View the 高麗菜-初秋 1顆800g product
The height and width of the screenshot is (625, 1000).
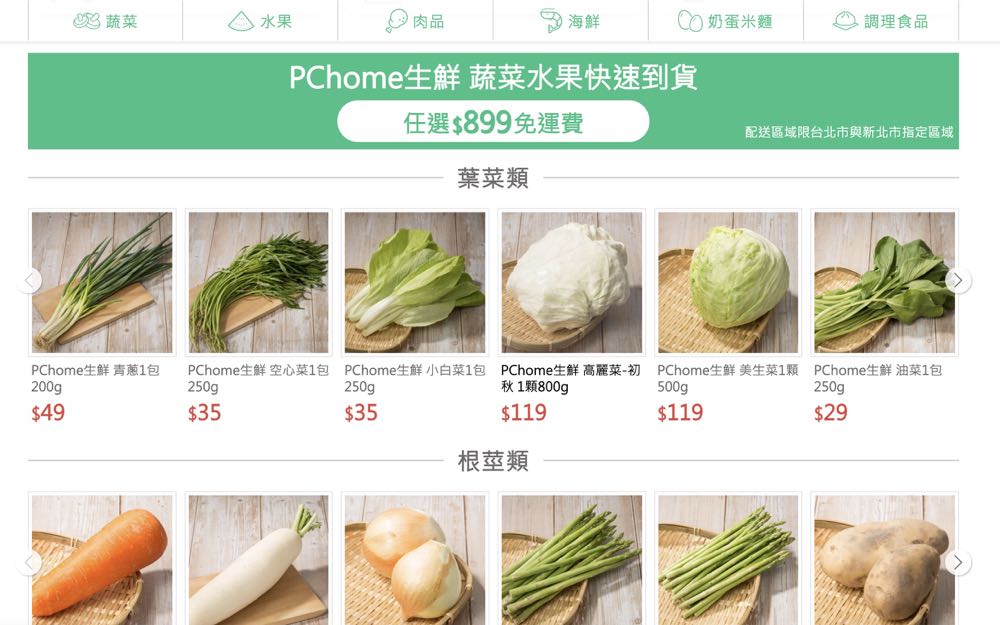571,283
